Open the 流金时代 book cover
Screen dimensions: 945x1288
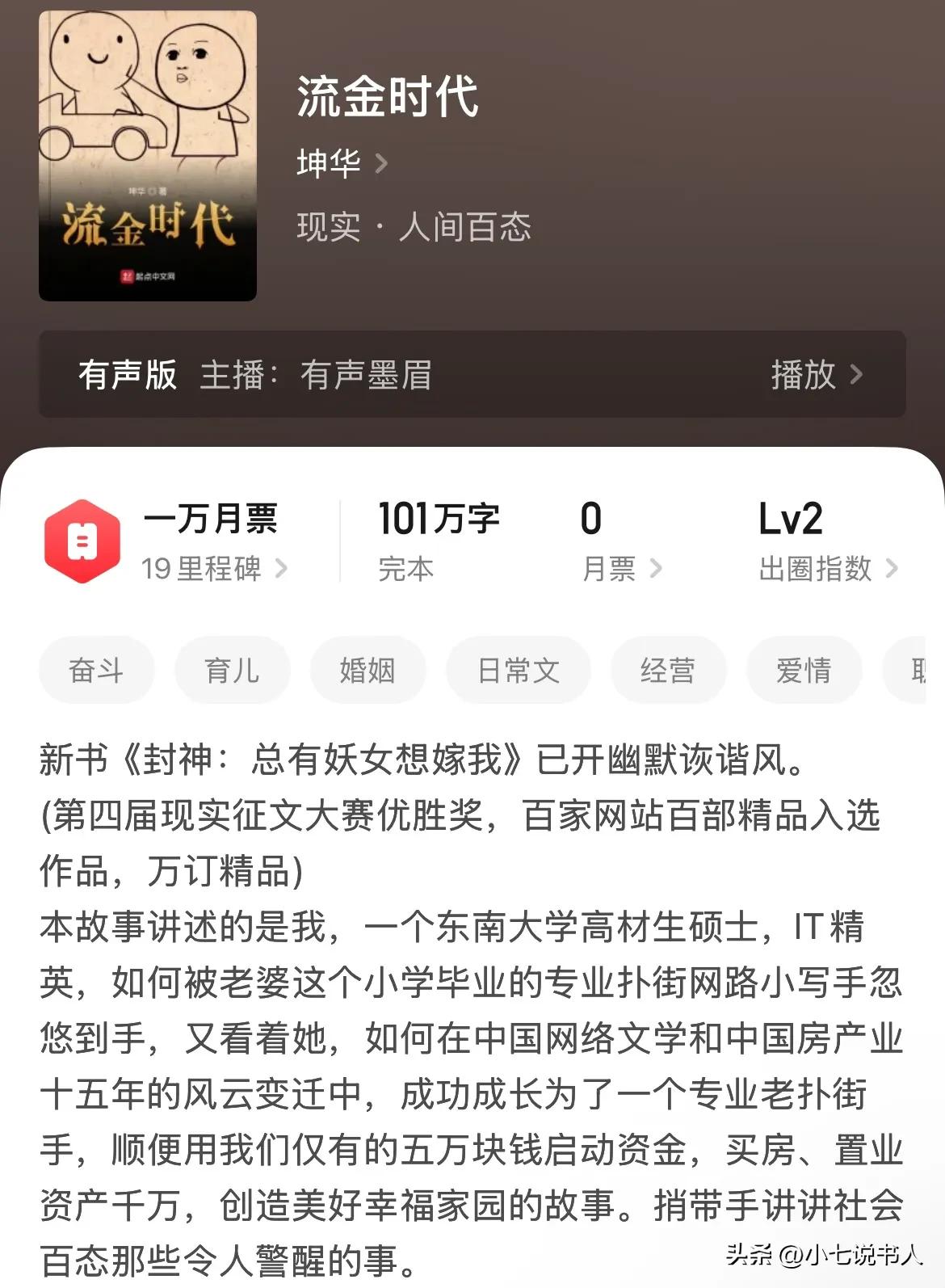point(148,156)
